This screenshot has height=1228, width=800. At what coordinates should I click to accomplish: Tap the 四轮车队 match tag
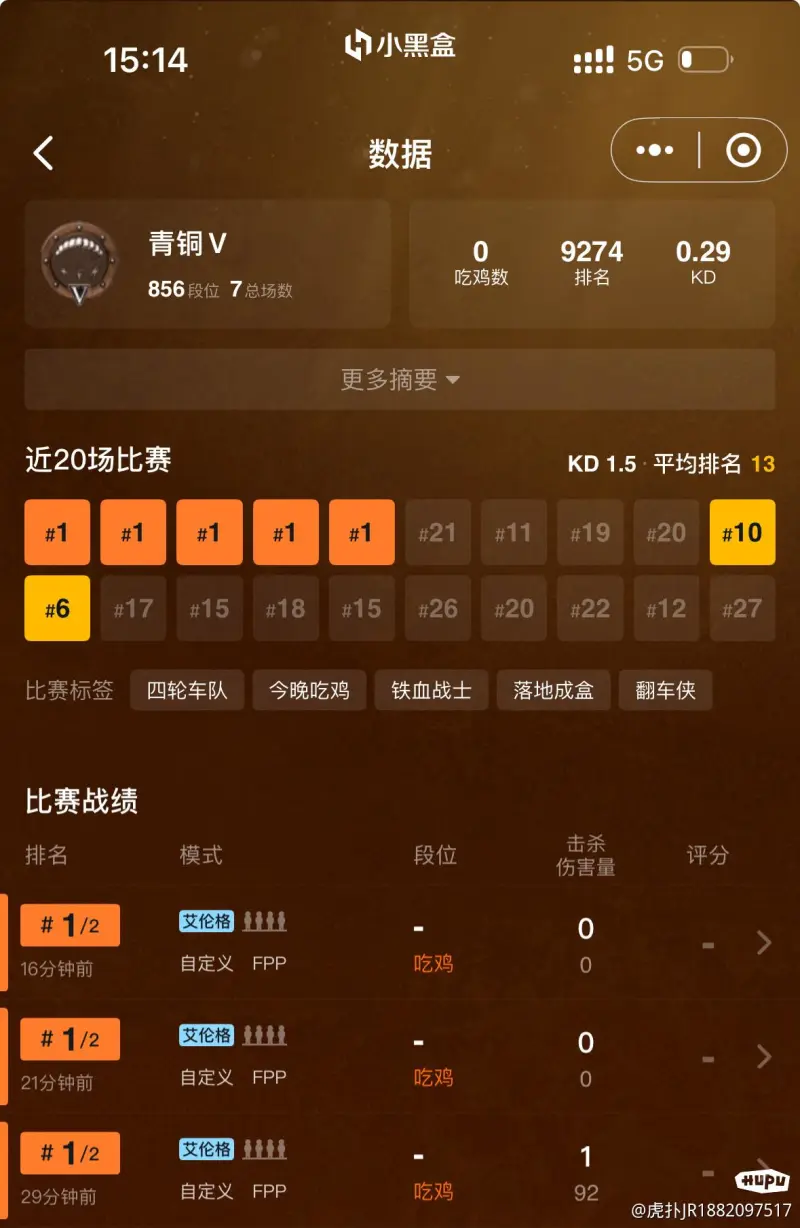(187, 690)
